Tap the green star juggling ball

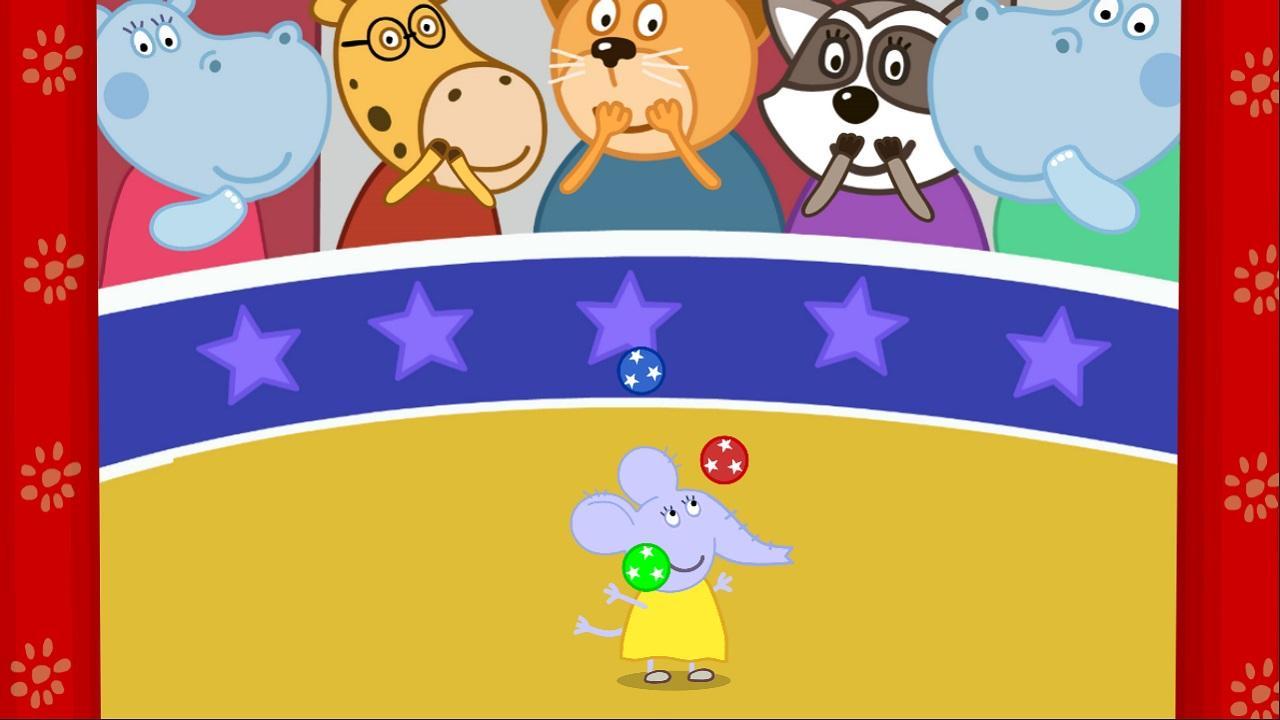(x=646, y=567)
